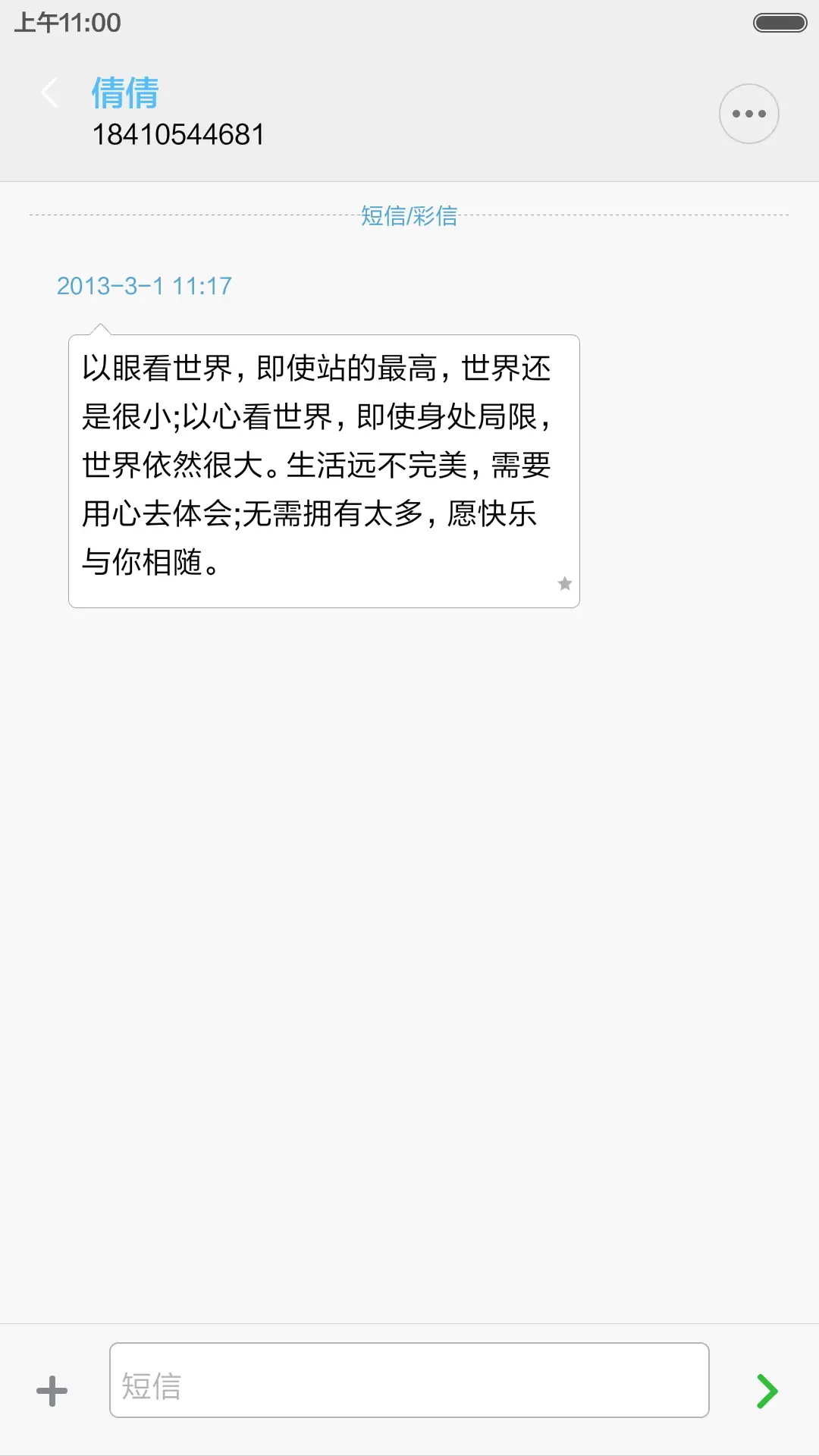Select the received message bubble
The image size is (819, 1456).
coord(325,466)
